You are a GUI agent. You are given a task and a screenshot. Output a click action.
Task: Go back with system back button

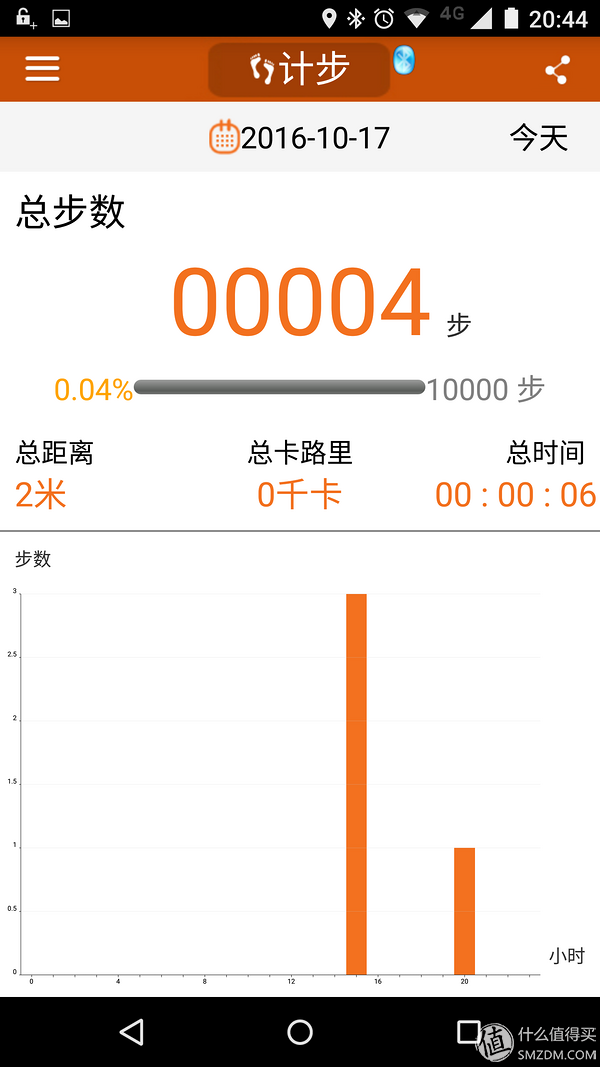pos(132,1032)
